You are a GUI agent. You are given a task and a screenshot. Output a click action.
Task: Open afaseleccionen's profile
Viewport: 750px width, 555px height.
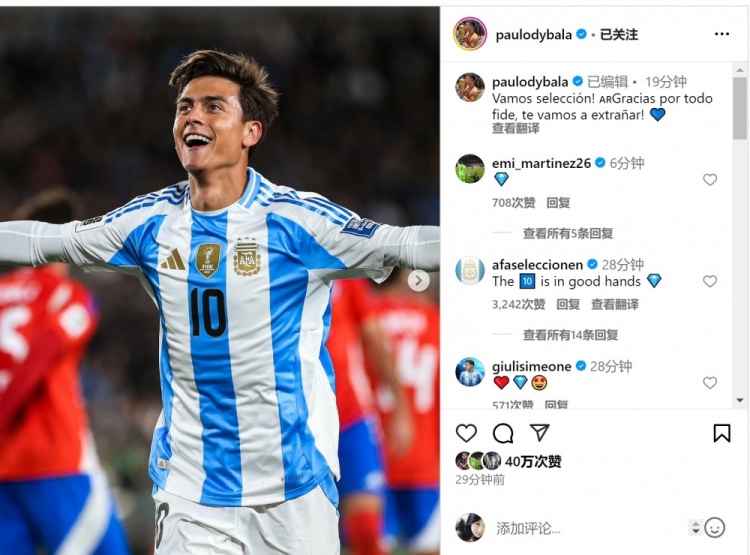coord(537,265)
